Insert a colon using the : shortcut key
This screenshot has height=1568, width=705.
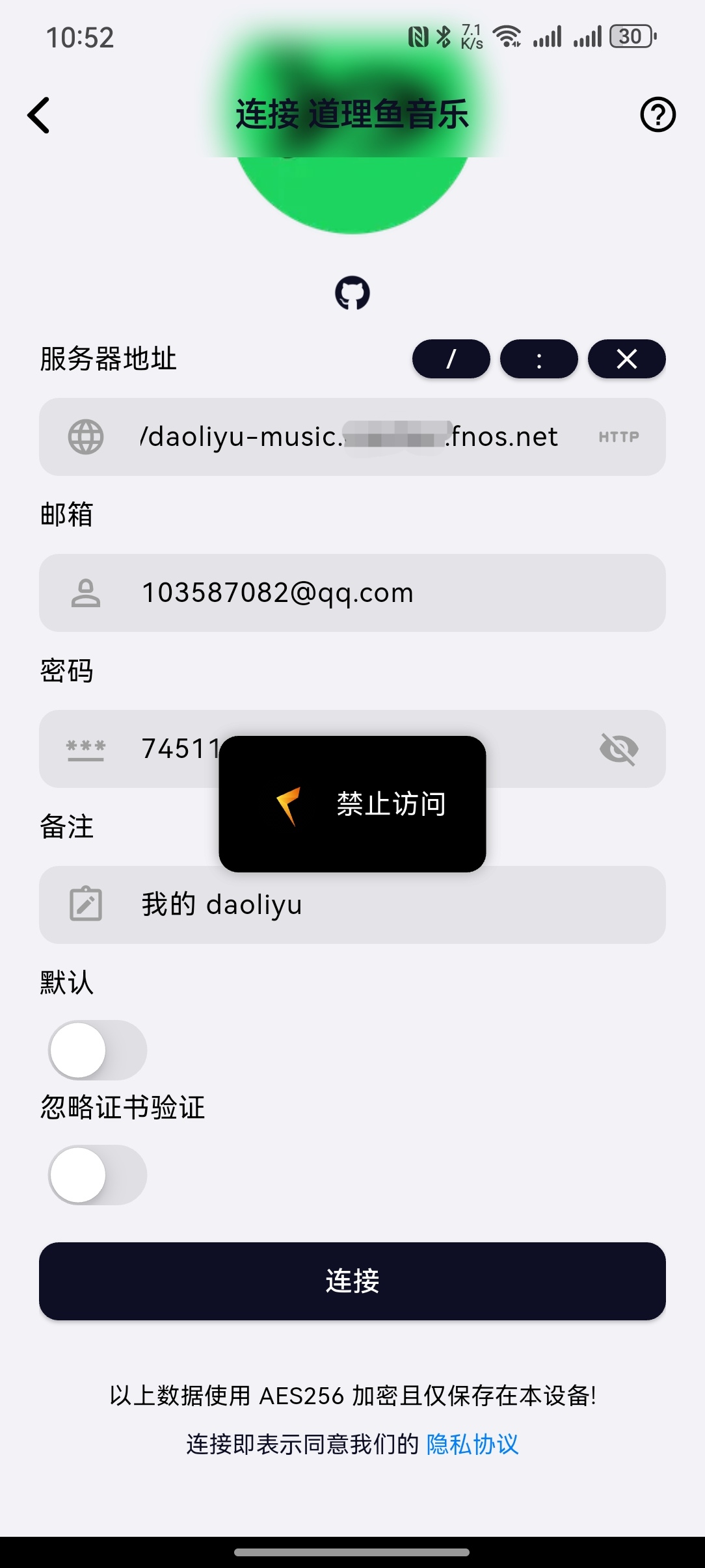(539, 358)
